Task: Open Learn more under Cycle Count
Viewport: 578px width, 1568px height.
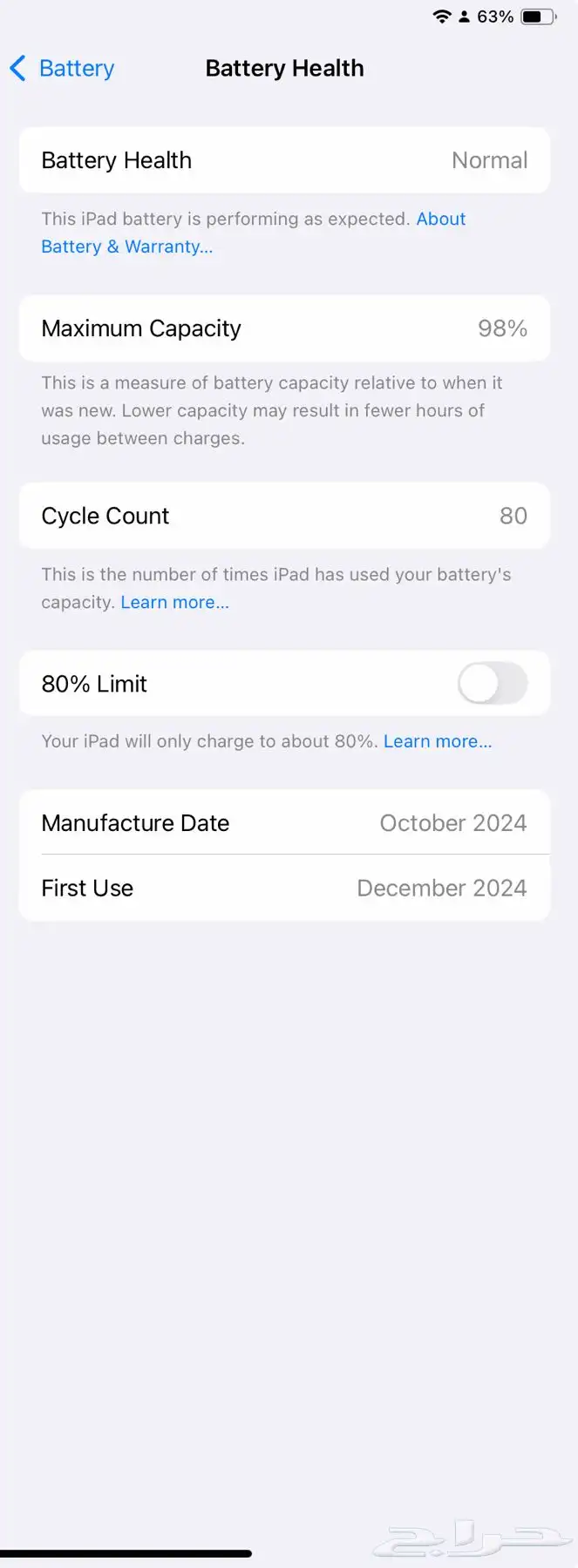Action: pyautogui.click(x=174, y=602)
